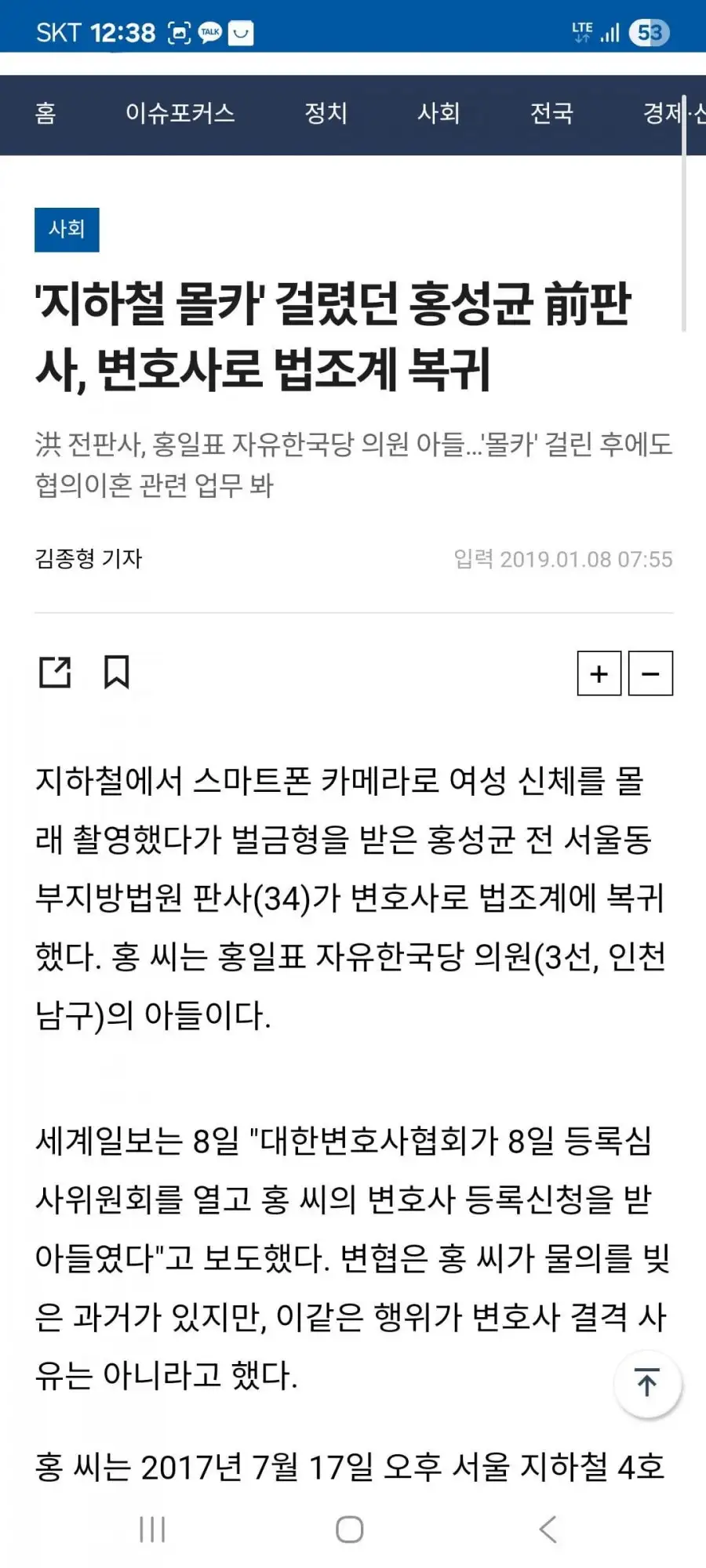Open the 이슈포커스 section
The image size is (706, 1568).
180,114
